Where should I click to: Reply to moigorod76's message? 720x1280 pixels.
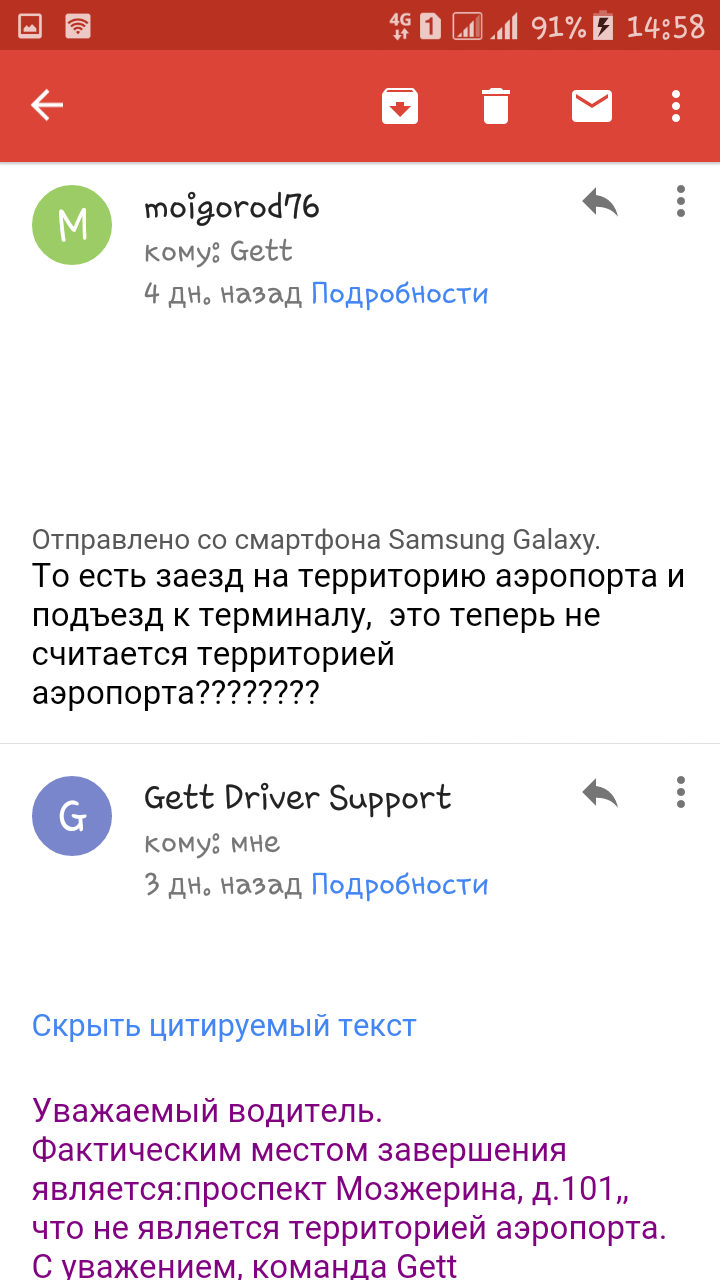[600, 203]
